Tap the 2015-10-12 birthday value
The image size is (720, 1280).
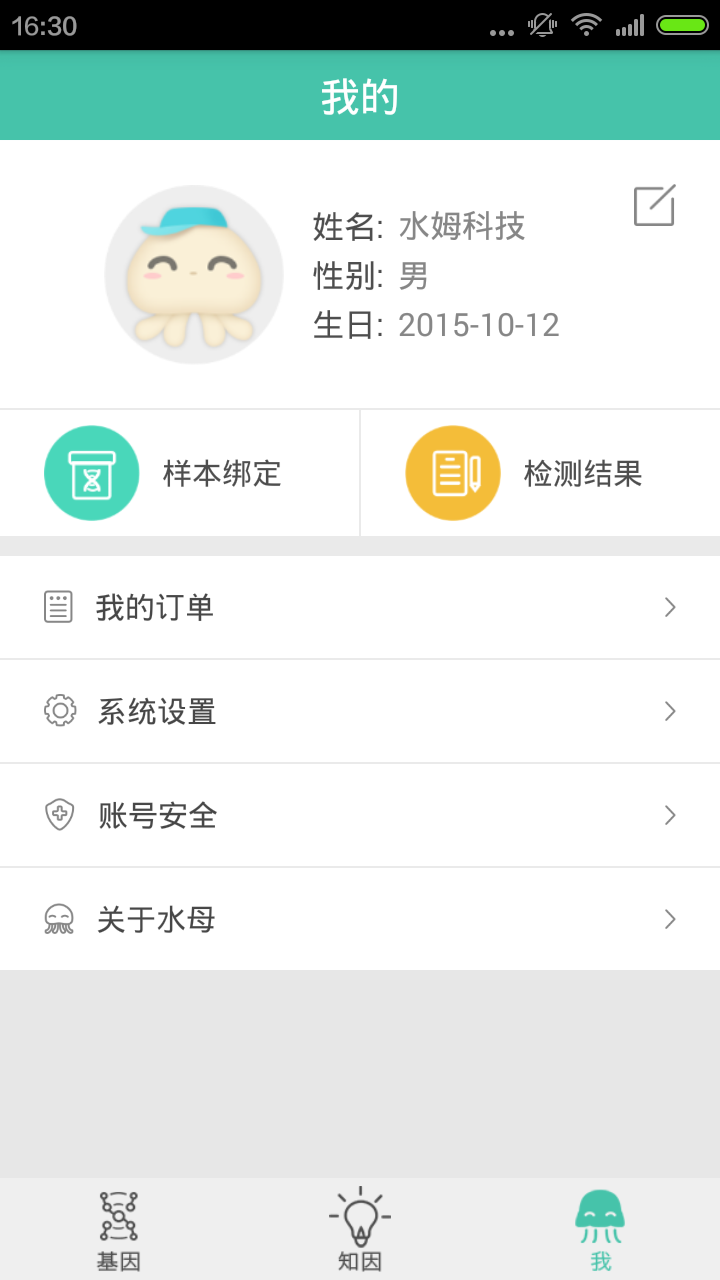(478, 325)
